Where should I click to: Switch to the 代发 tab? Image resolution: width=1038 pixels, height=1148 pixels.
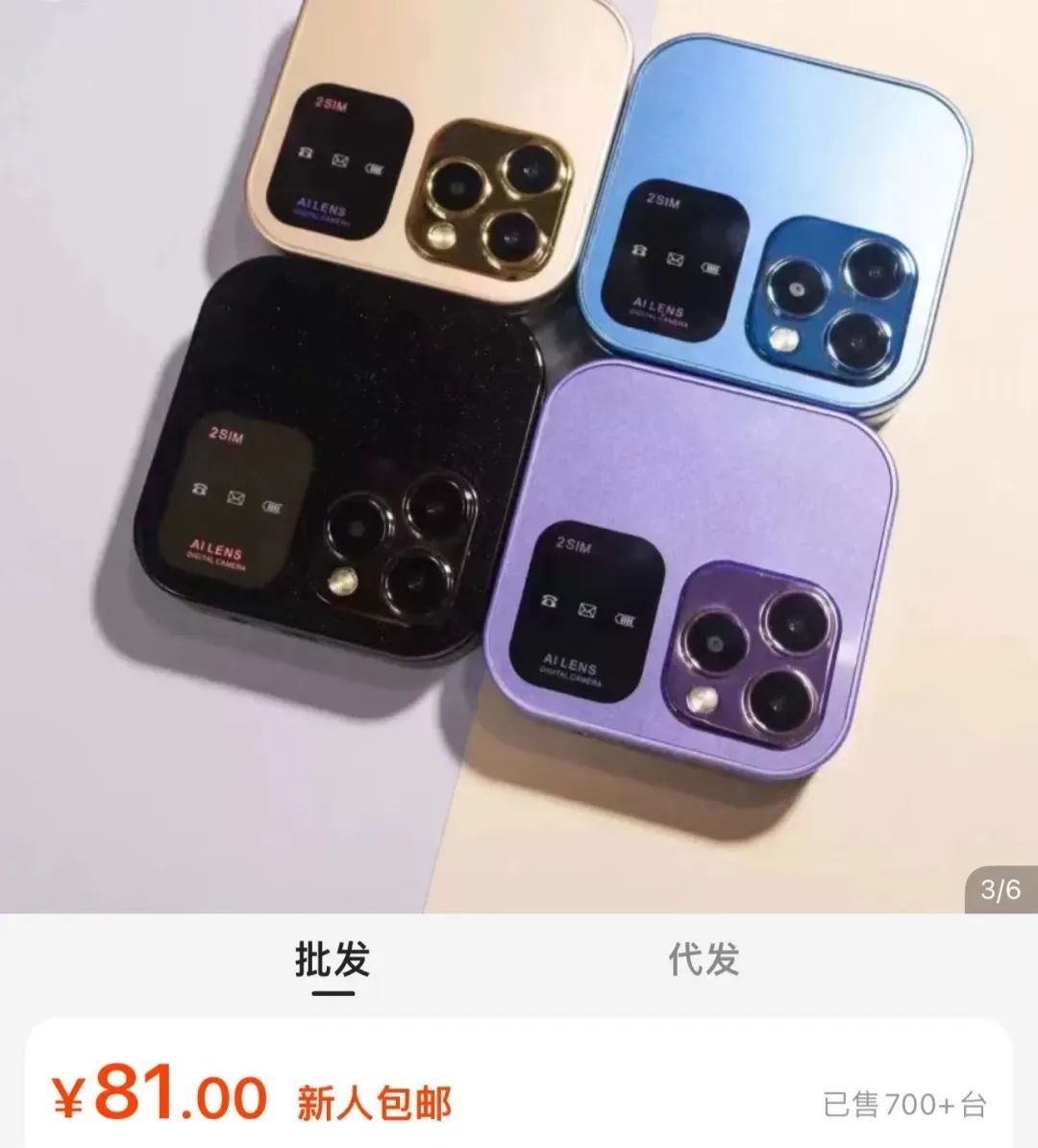[x=704, y=960]
